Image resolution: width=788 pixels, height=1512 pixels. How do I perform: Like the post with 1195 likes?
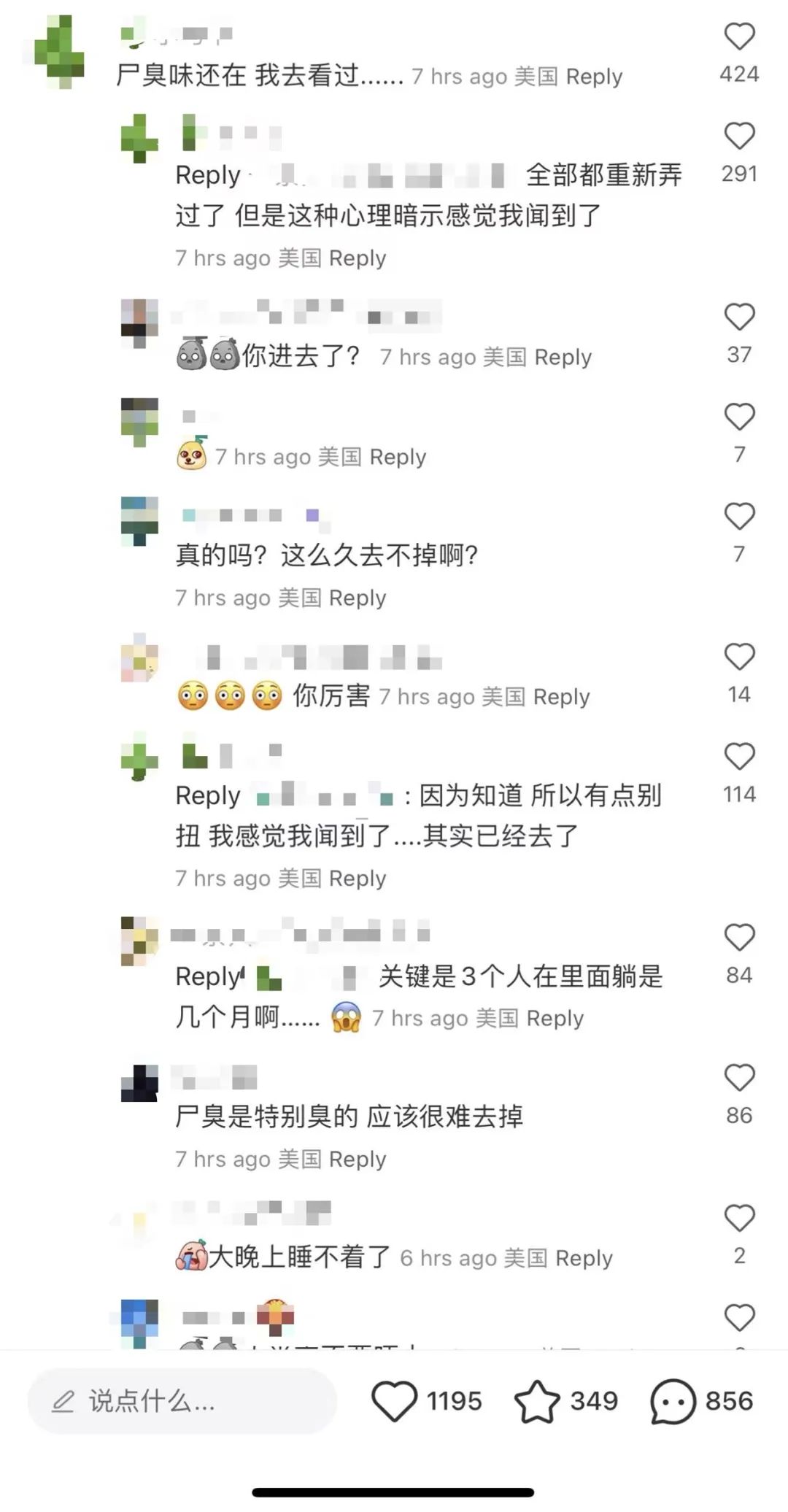tap(394, 1401)
